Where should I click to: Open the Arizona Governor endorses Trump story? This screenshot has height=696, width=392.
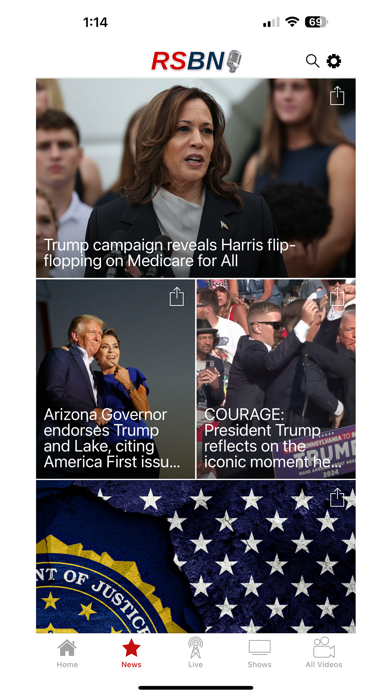(115, 379)
